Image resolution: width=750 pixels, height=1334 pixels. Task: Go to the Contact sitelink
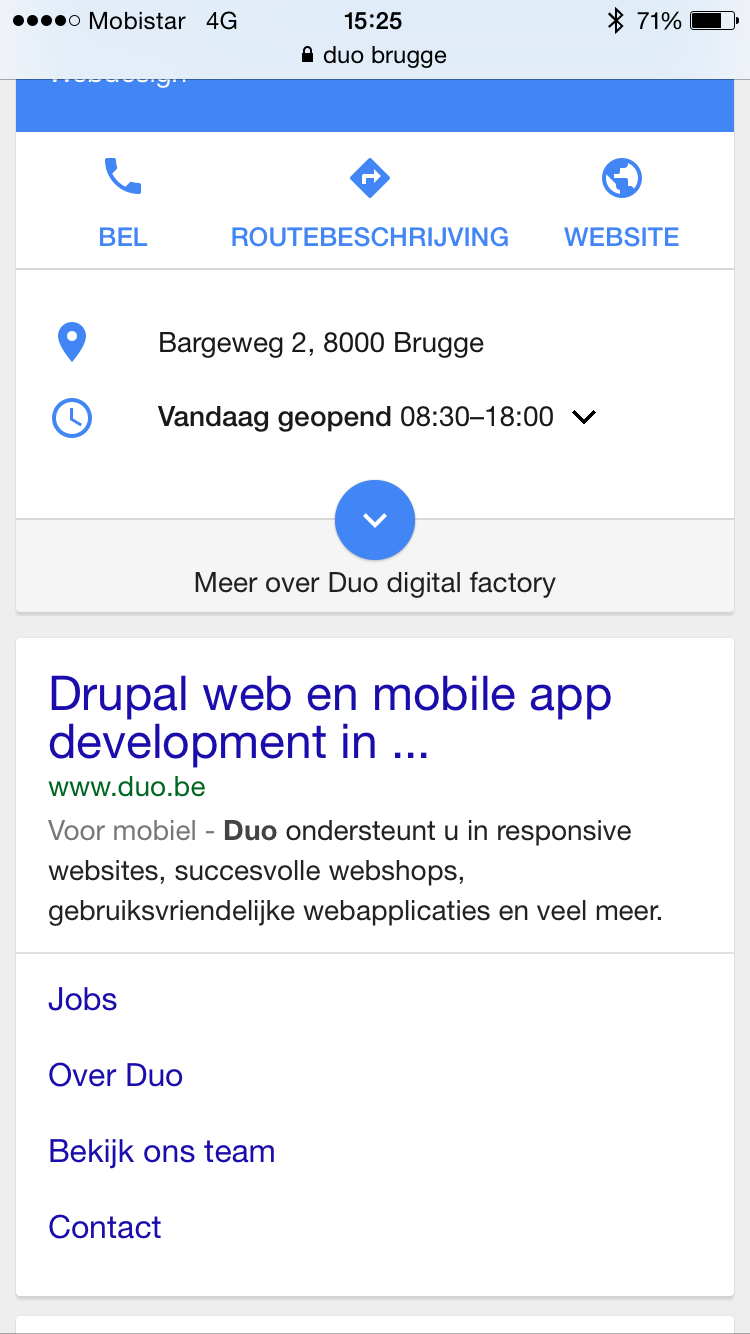point(105,1227)
